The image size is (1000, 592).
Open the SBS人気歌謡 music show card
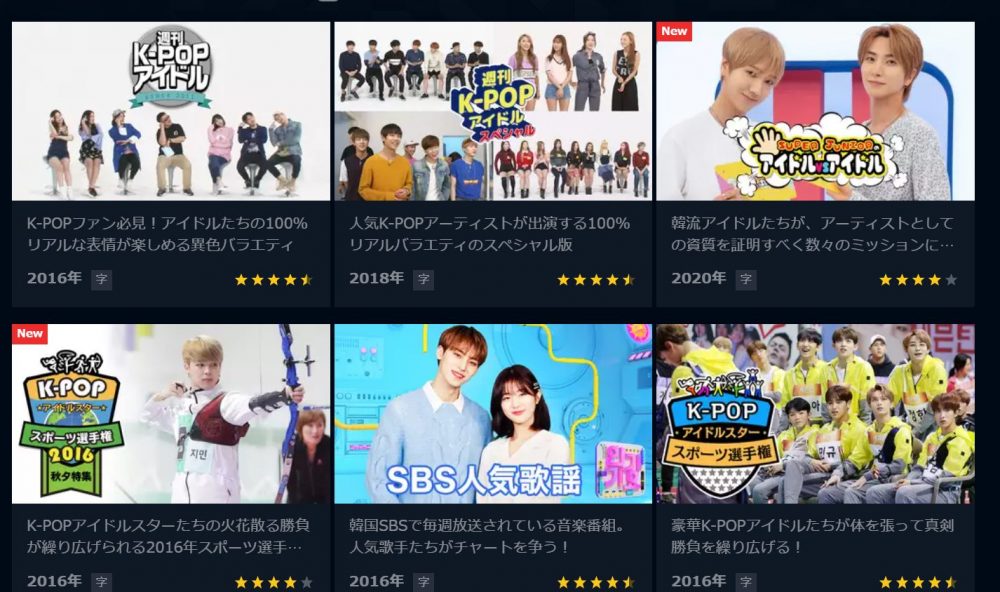(x=492, y=413)
